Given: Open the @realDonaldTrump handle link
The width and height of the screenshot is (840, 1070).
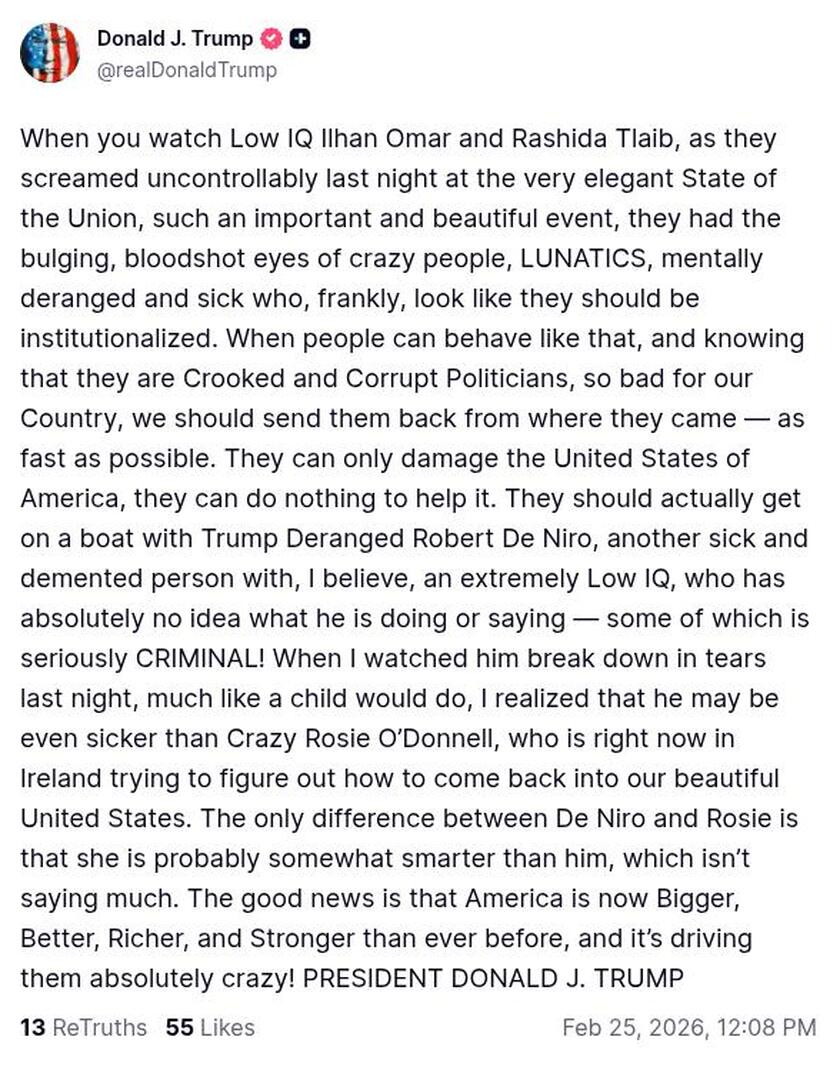Looking at the screenshot, I should [186, 70].
